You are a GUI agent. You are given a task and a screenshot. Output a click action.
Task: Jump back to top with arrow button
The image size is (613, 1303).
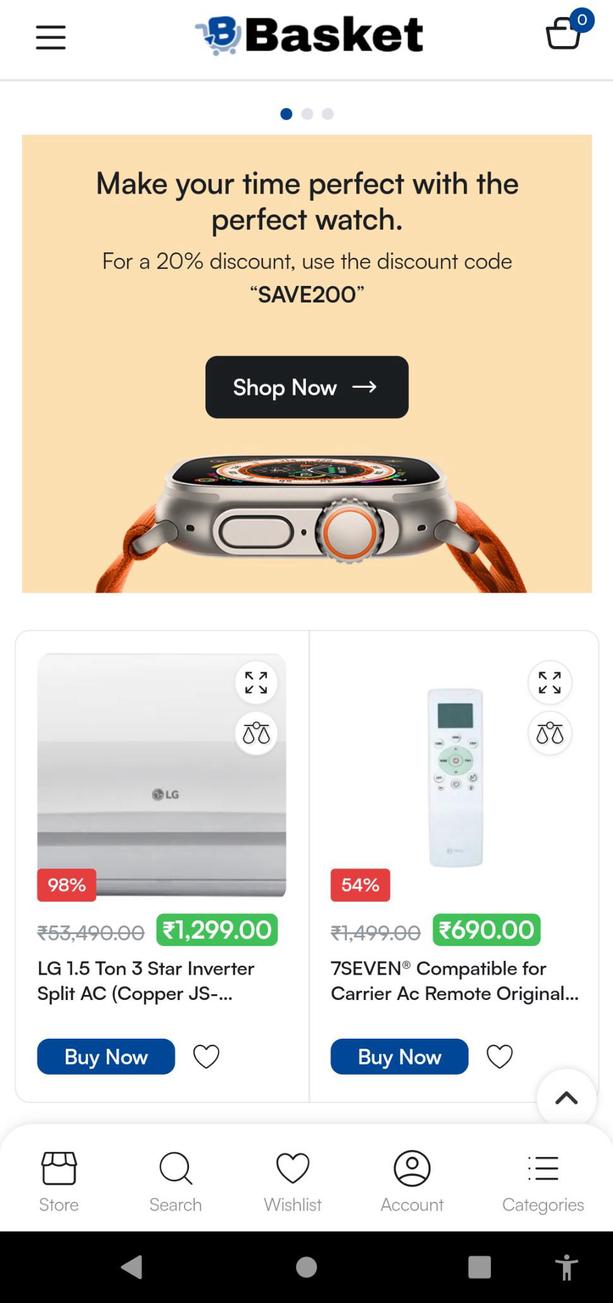[566, 1098]
